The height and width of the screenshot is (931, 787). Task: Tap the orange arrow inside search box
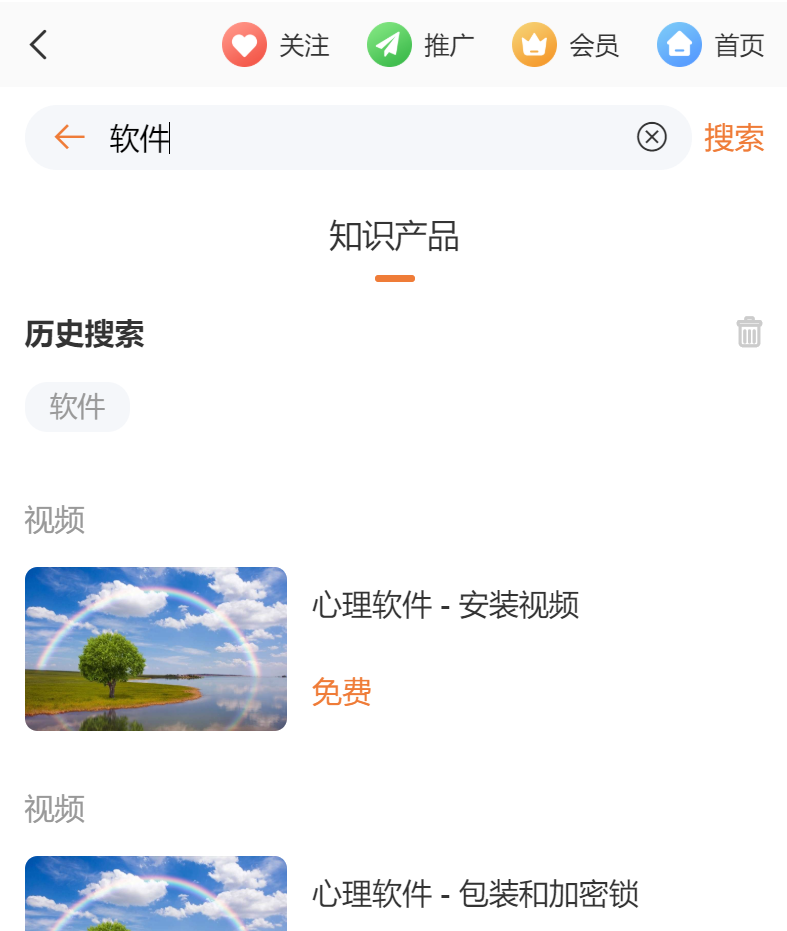(69, 137)
